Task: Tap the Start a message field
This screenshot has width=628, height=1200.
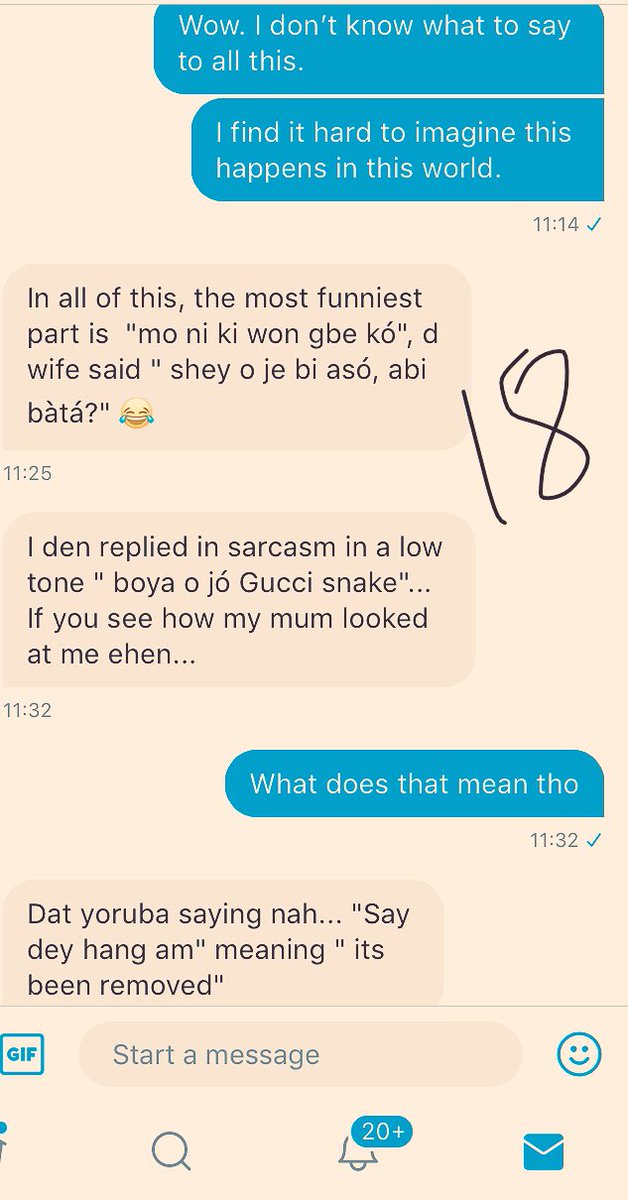Action: click(x=300, y=1054)
